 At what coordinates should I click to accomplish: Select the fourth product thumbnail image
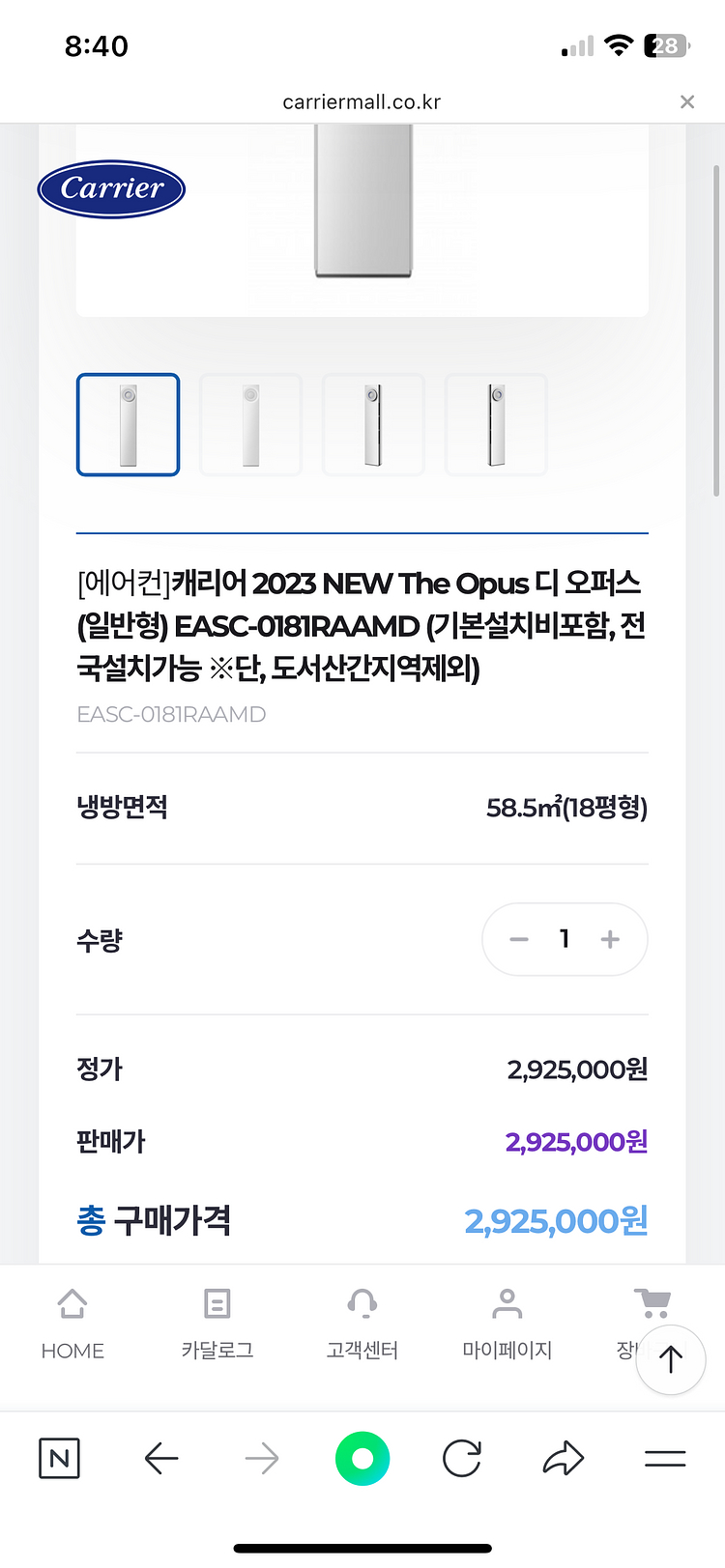click(x=496, y=425)
